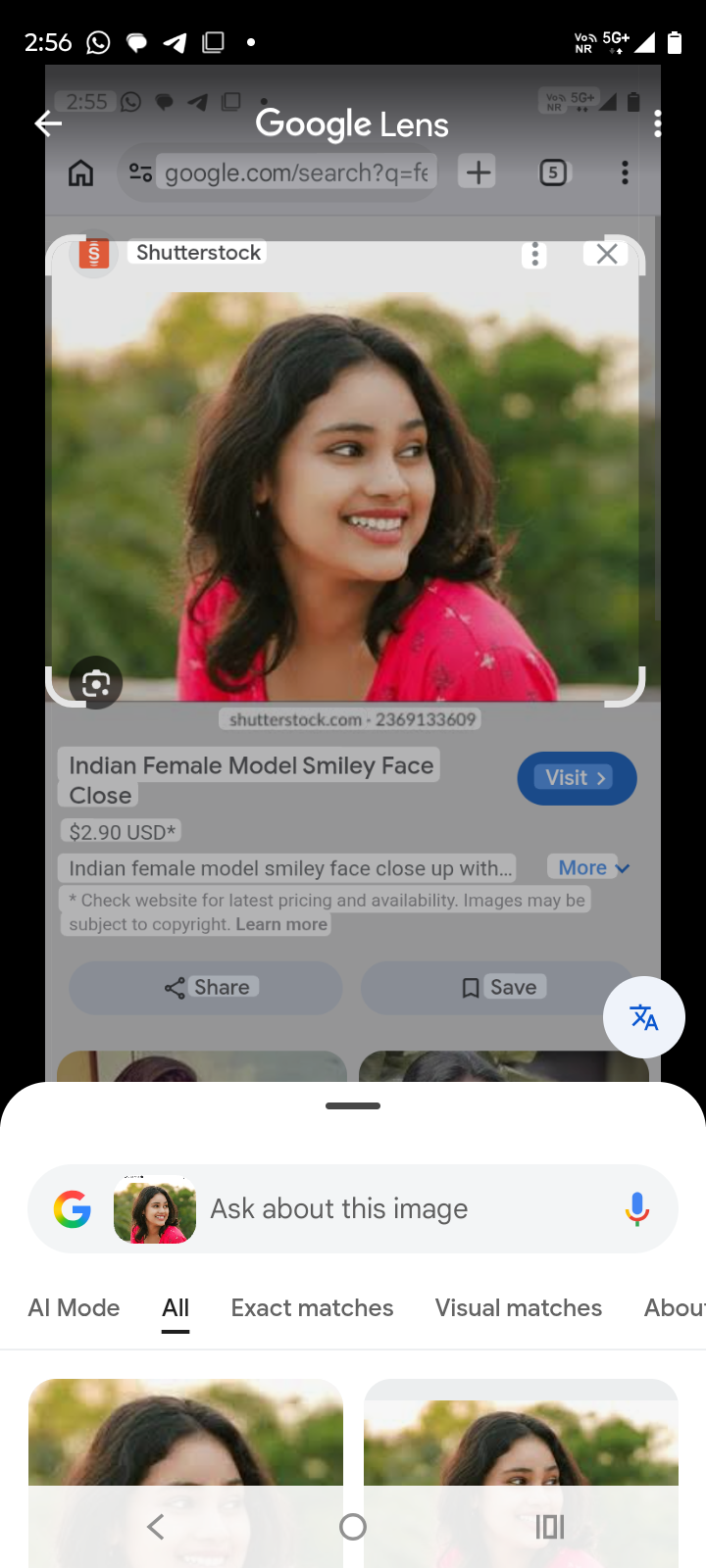Tap the system home button
706x1568 pixels.
coord(353,1527)
